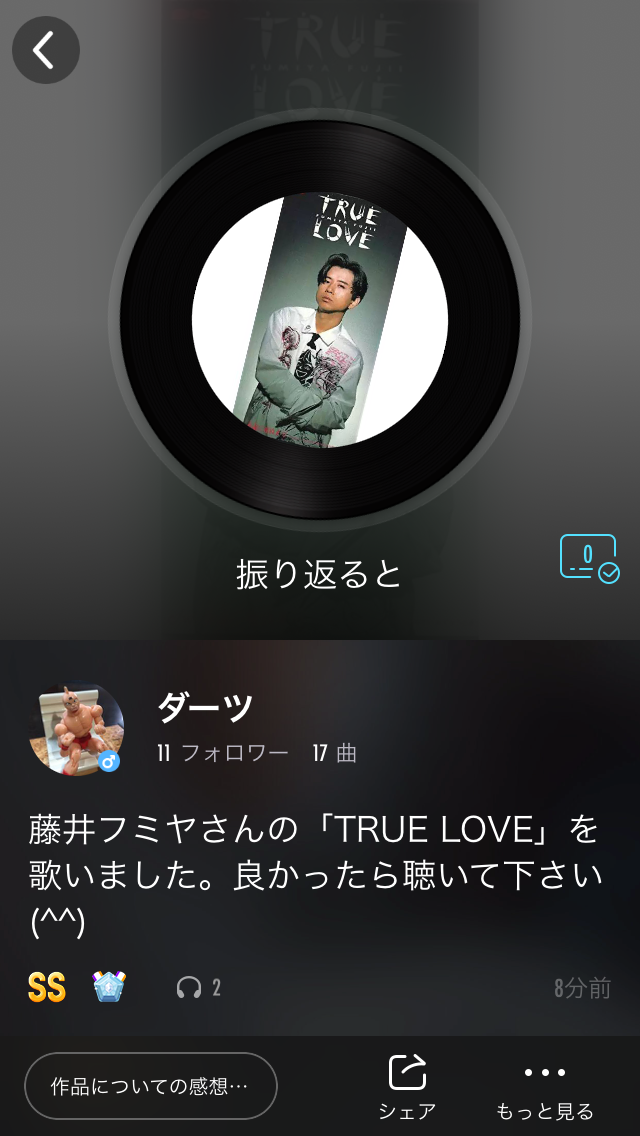Open ダーツ's profile picture
The width and height of the screenshot is (640, 1136).
point(76,729)
